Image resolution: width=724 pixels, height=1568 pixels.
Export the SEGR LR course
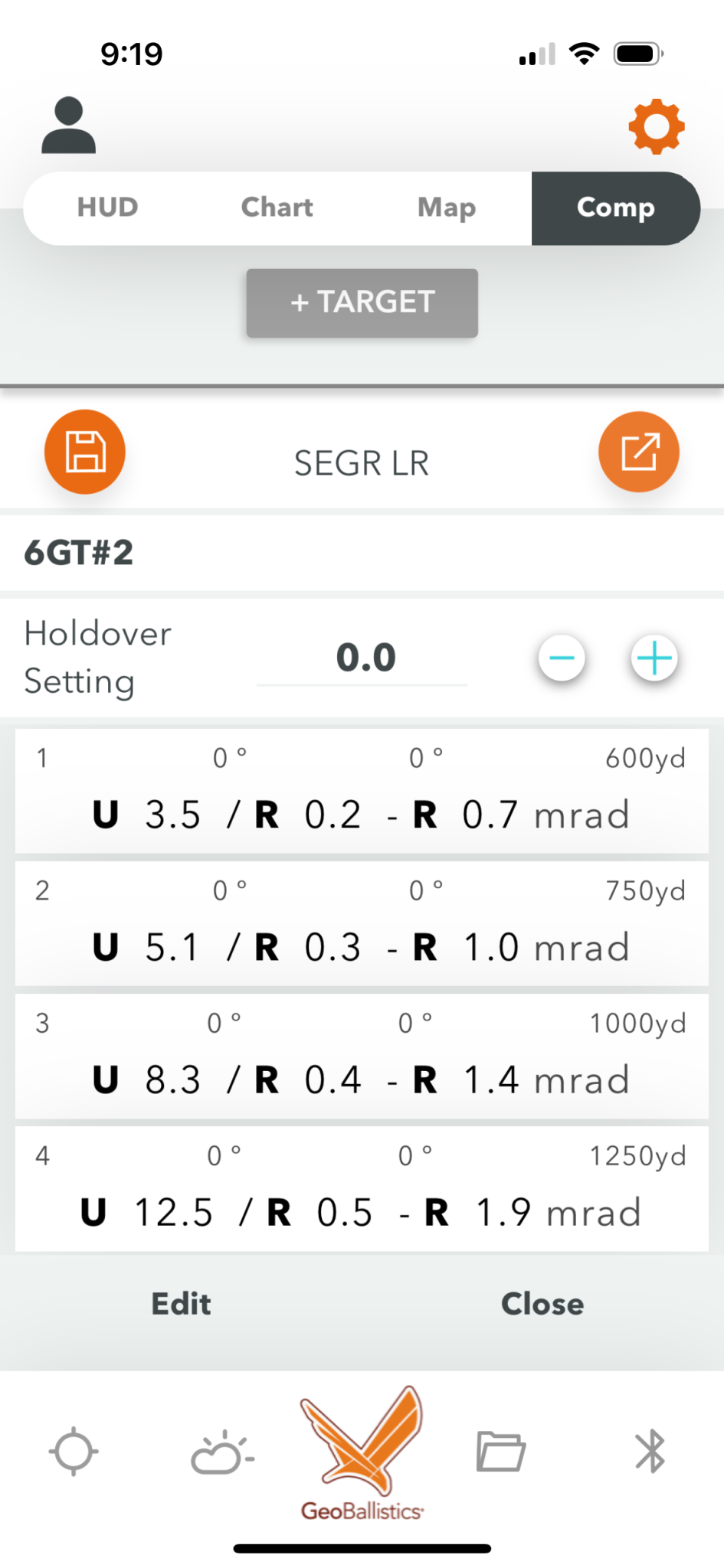[639, 452]
